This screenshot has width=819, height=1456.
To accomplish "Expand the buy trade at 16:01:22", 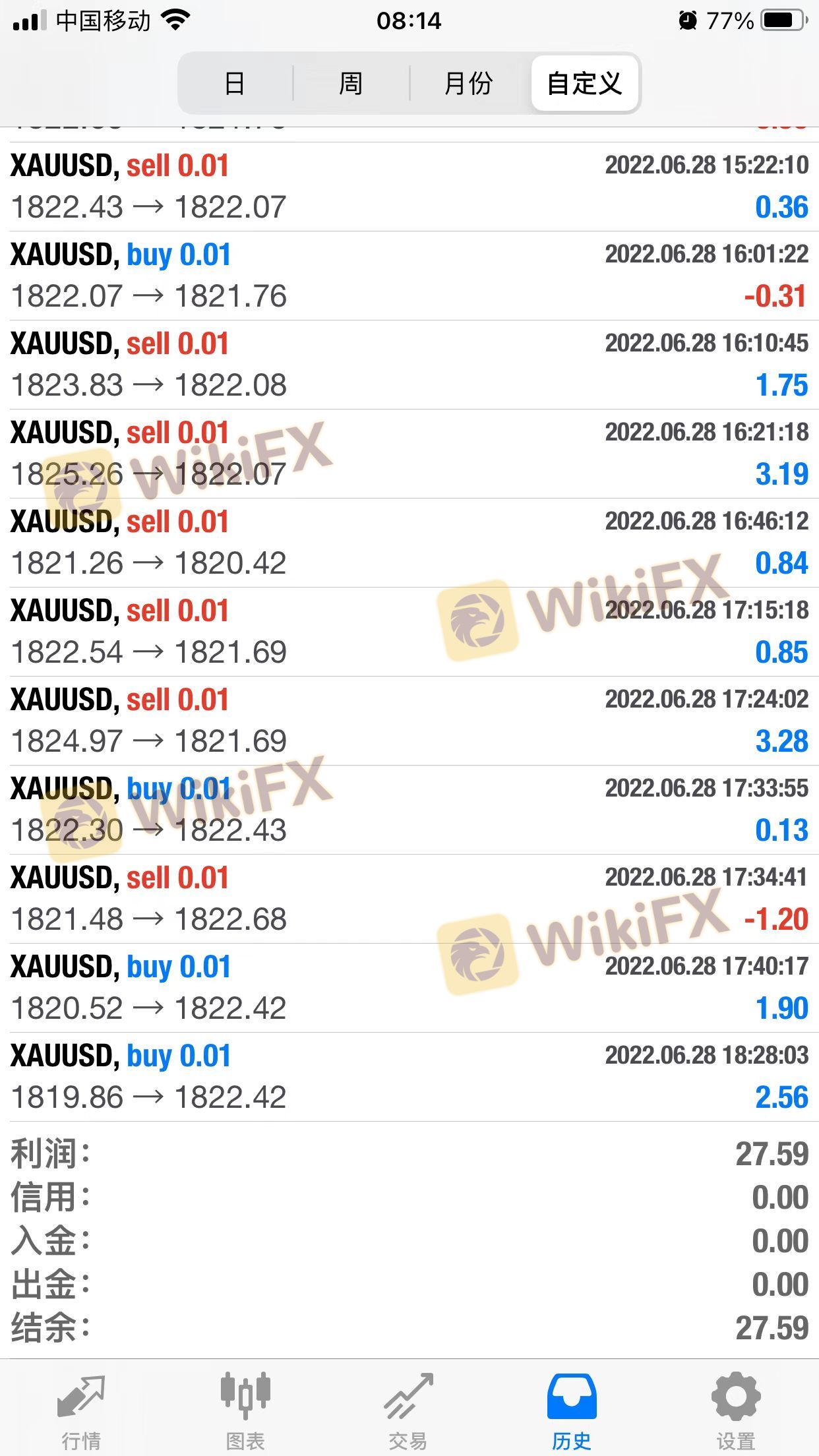I will [409, 276].
